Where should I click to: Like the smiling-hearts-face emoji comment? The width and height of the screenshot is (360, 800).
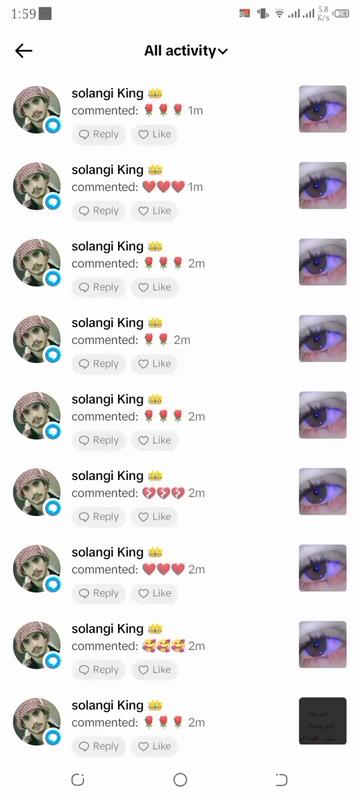(155, 670)
